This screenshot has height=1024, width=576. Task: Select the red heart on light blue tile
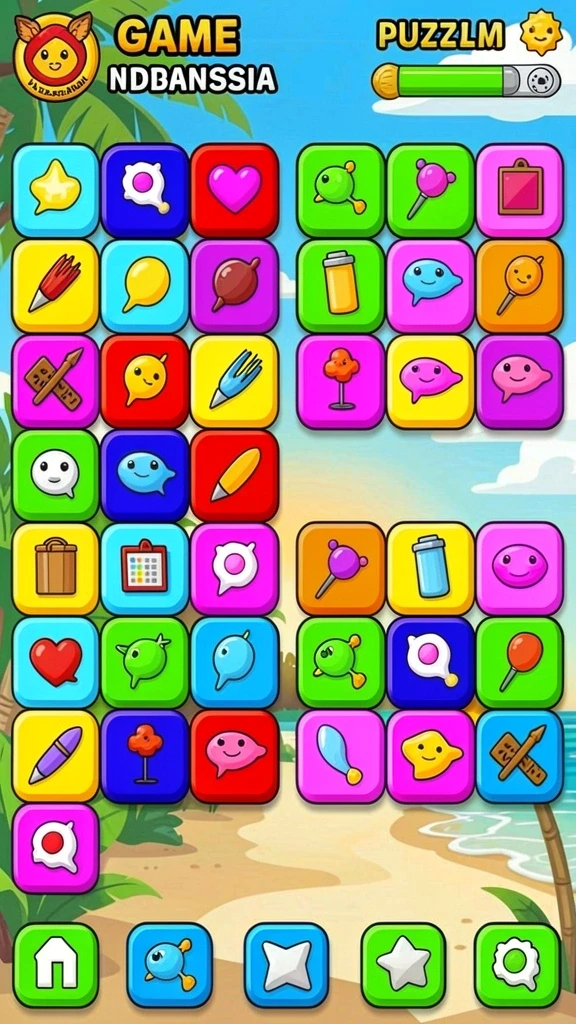56,662
